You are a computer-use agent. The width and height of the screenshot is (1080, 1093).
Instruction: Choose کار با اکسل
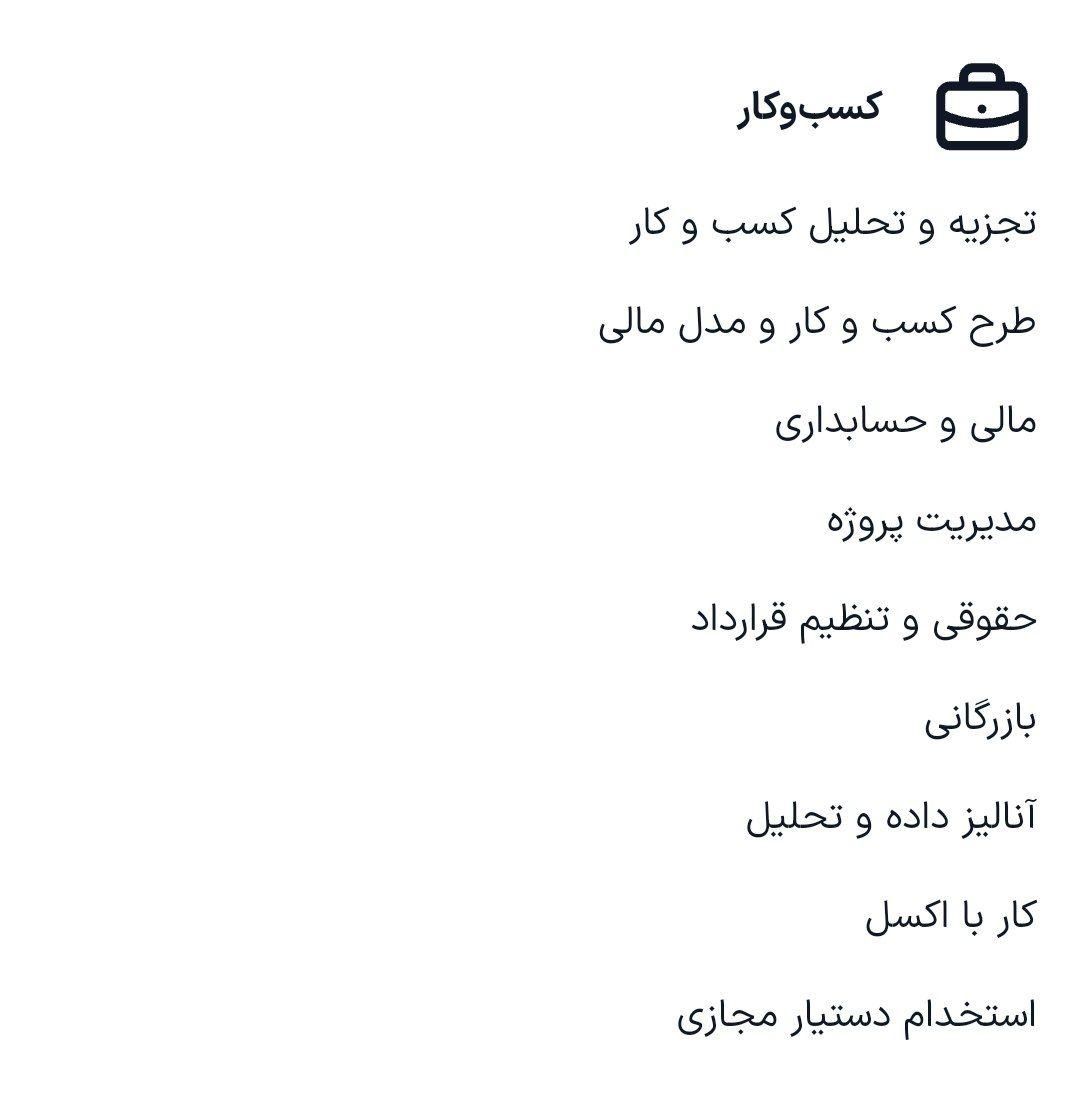click(x=950, y=916)
